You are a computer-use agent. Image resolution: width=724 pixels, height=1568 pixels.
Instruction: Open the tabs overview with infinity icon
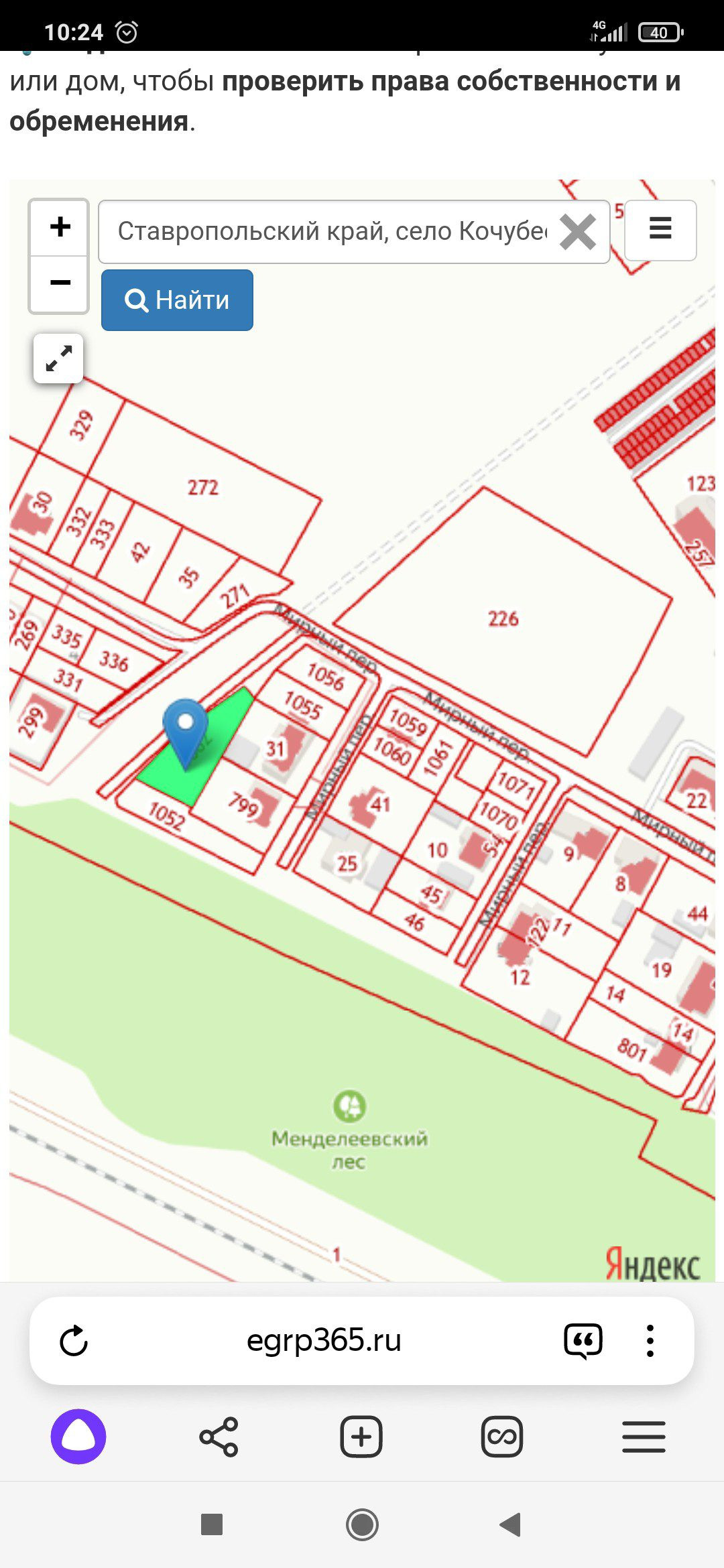pyautogui.click(x=502, y=1437)
